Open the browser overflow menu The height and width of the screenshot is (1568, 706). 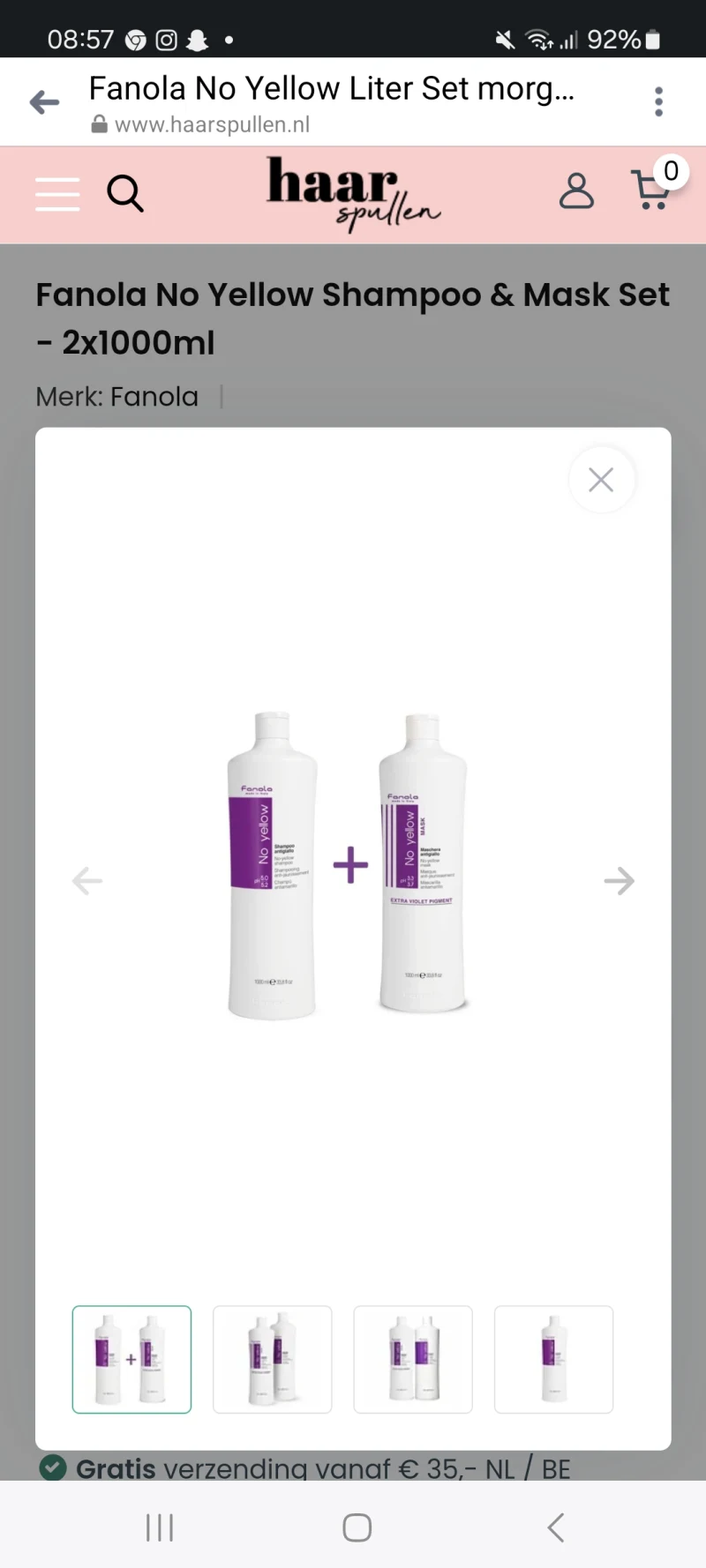coord(658,102)
